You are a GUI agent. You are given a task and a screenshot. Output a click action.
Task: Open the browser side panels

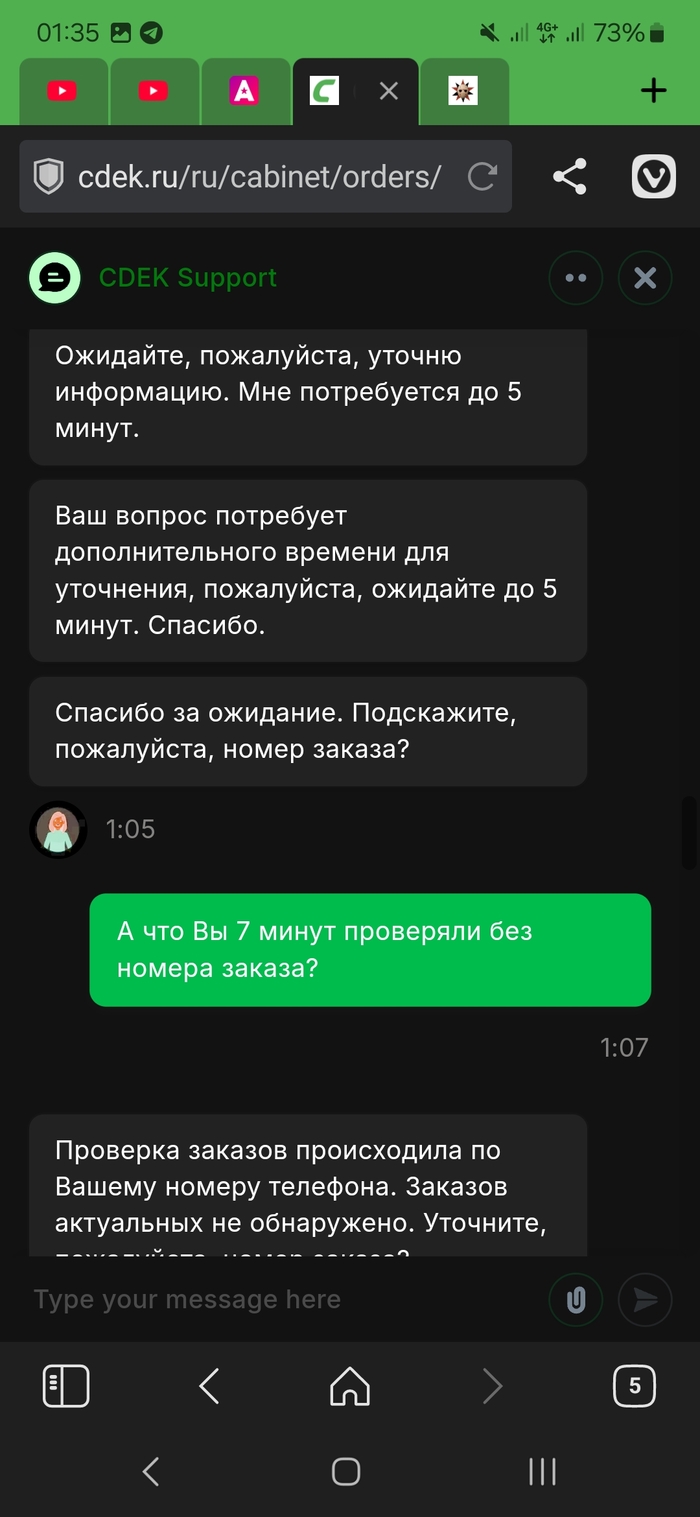pos(66,1387)
